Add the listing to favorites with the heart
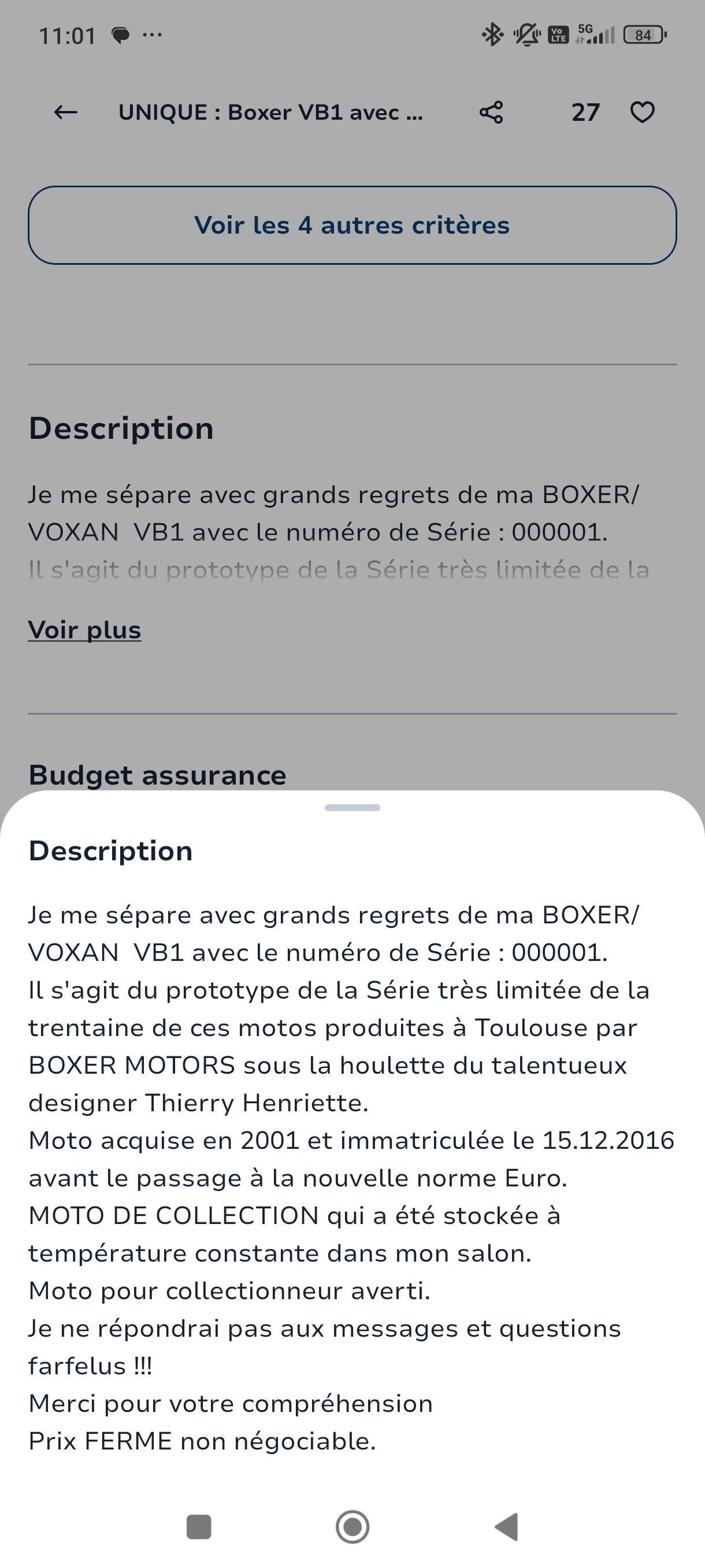 point(642,112)
